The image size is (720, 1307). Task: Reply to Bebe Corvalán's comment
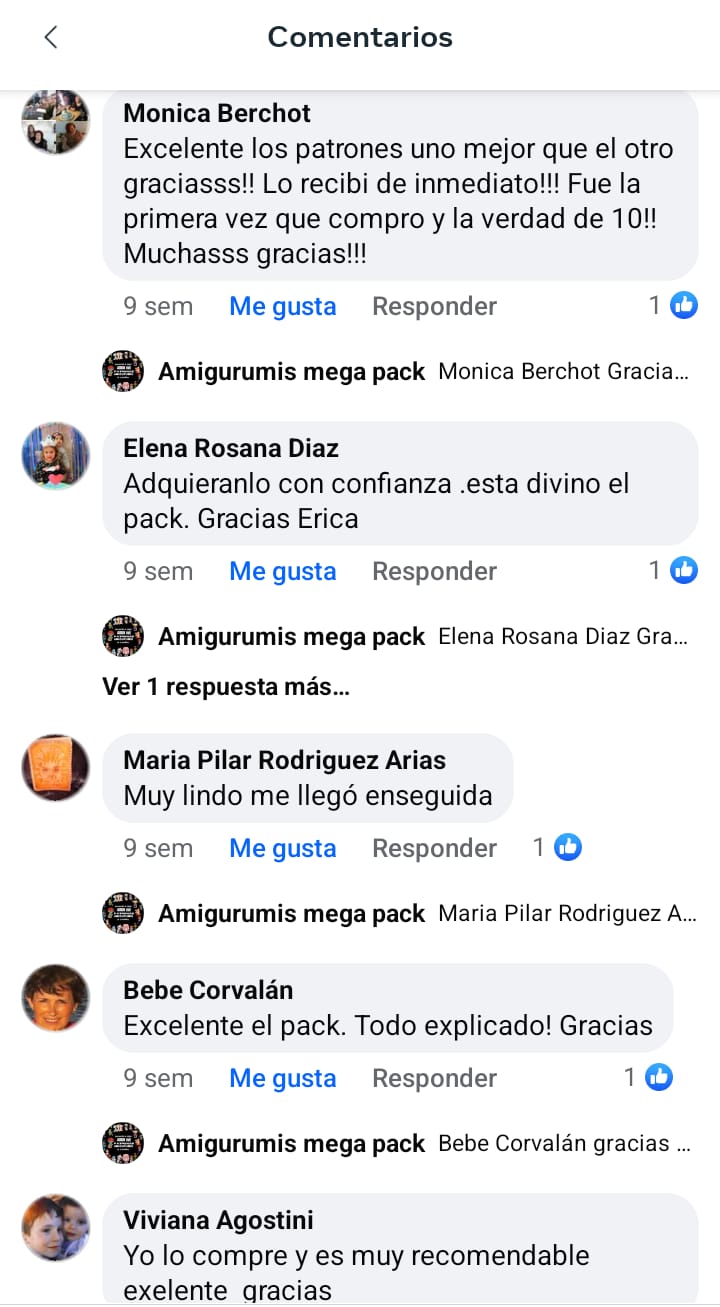(434, 1078)
